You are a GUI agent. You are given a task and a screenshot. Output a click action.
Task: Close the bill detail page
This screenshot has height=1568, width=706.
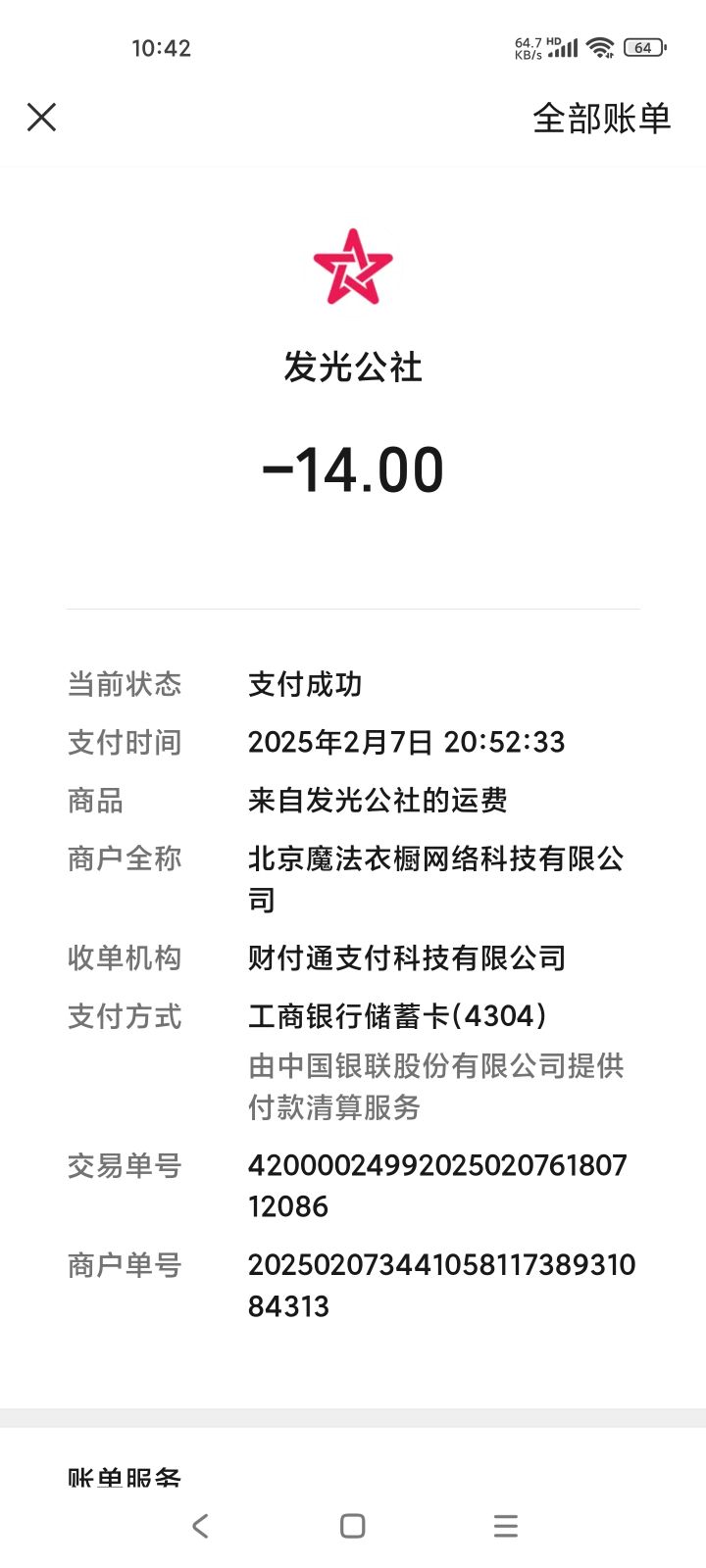41,118
